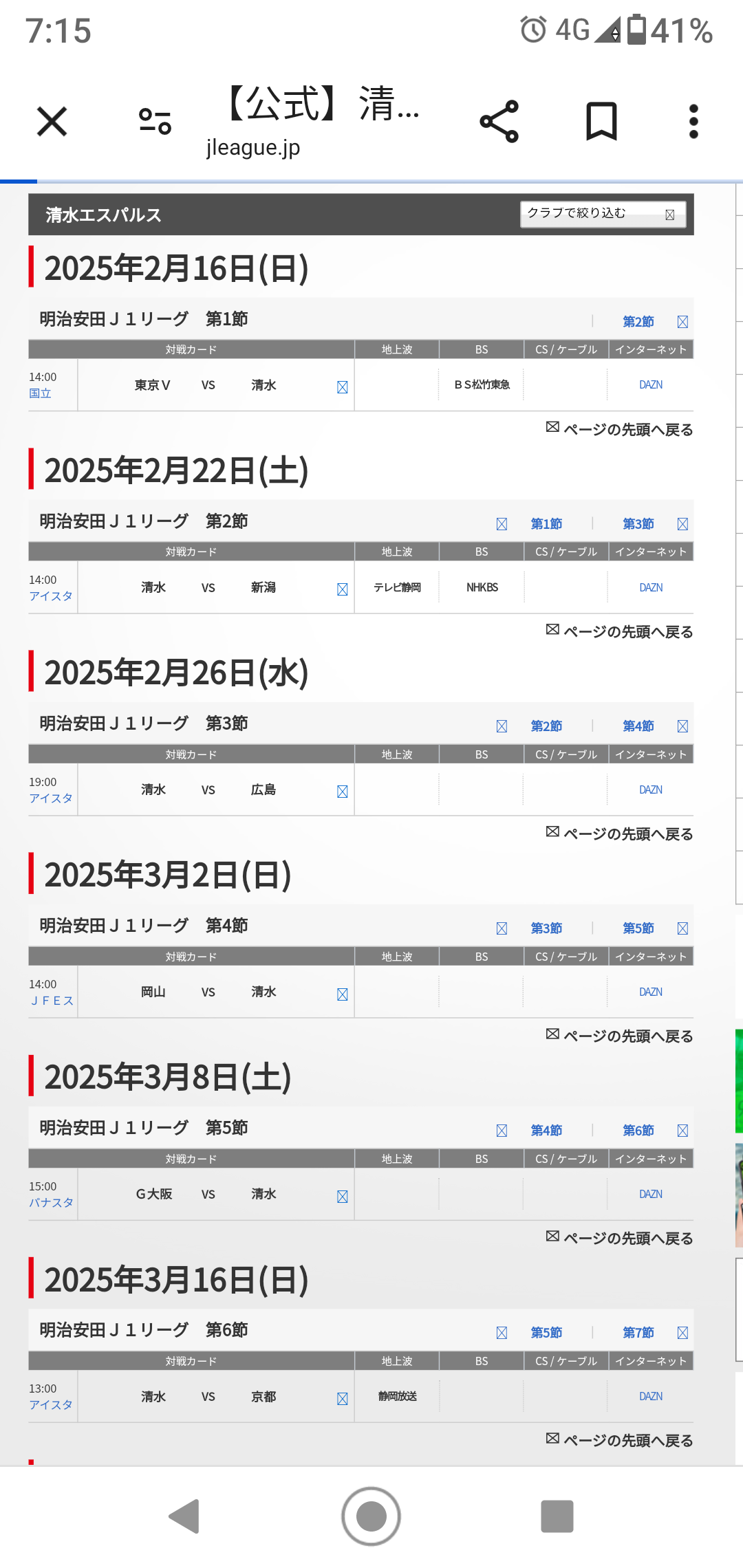The image size is (743, 1568).
Task: Go to 第3節 from the 第2節 header
Action: point(638,524)
